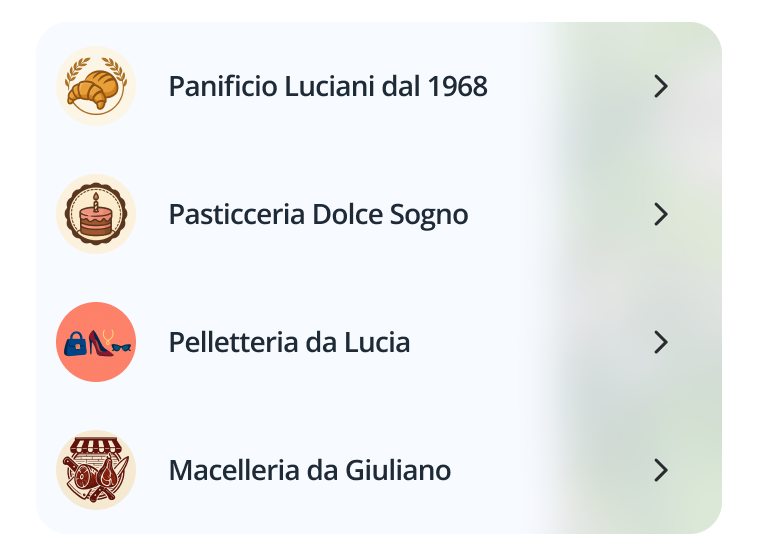Select Pasticceria Dolce Sogno
The image size is (760, 560).
point(318,214)
